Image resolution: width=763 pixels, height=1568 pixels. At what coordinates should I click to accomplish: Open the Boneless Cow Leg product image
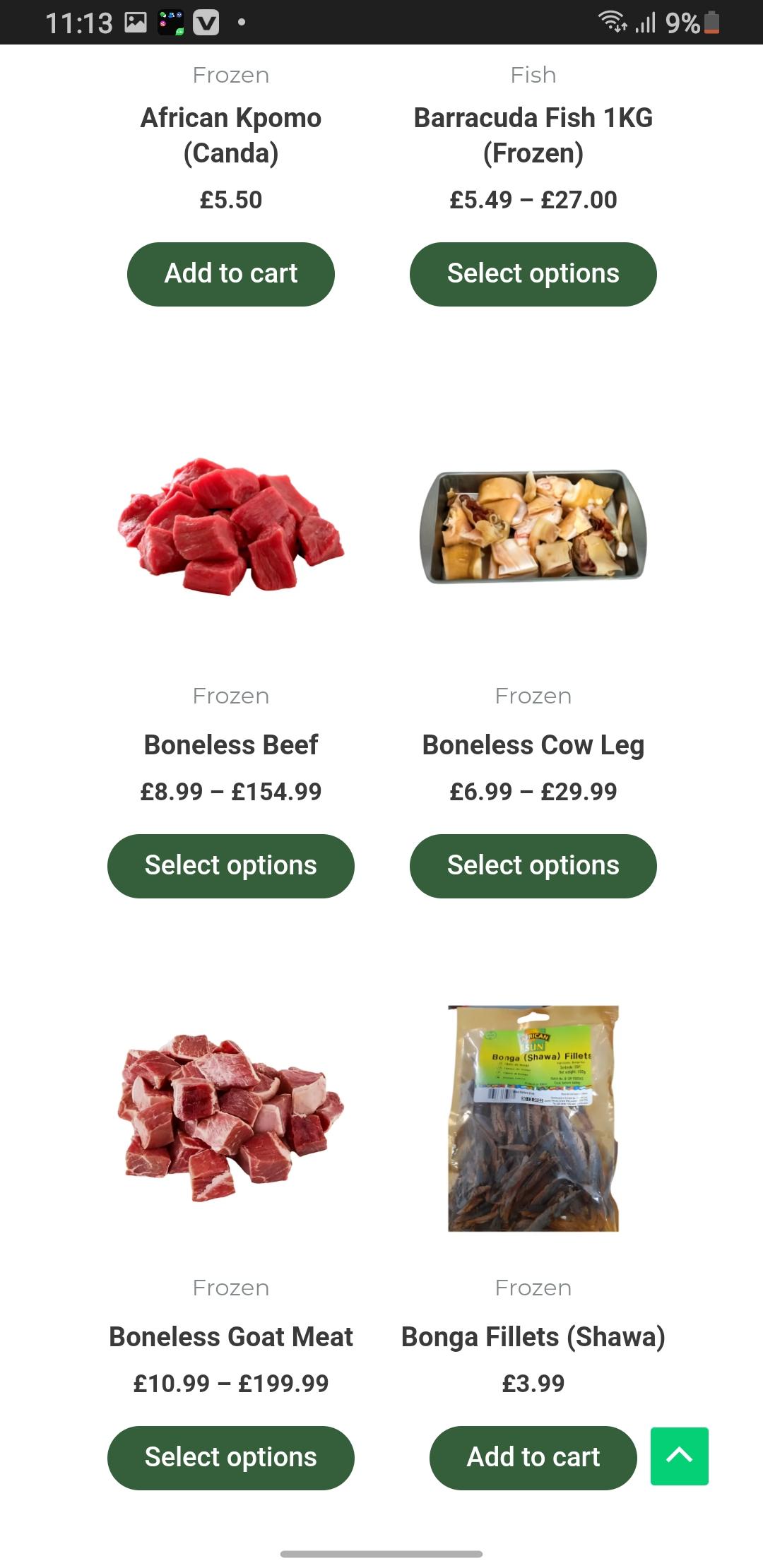[x=533, y=527]
